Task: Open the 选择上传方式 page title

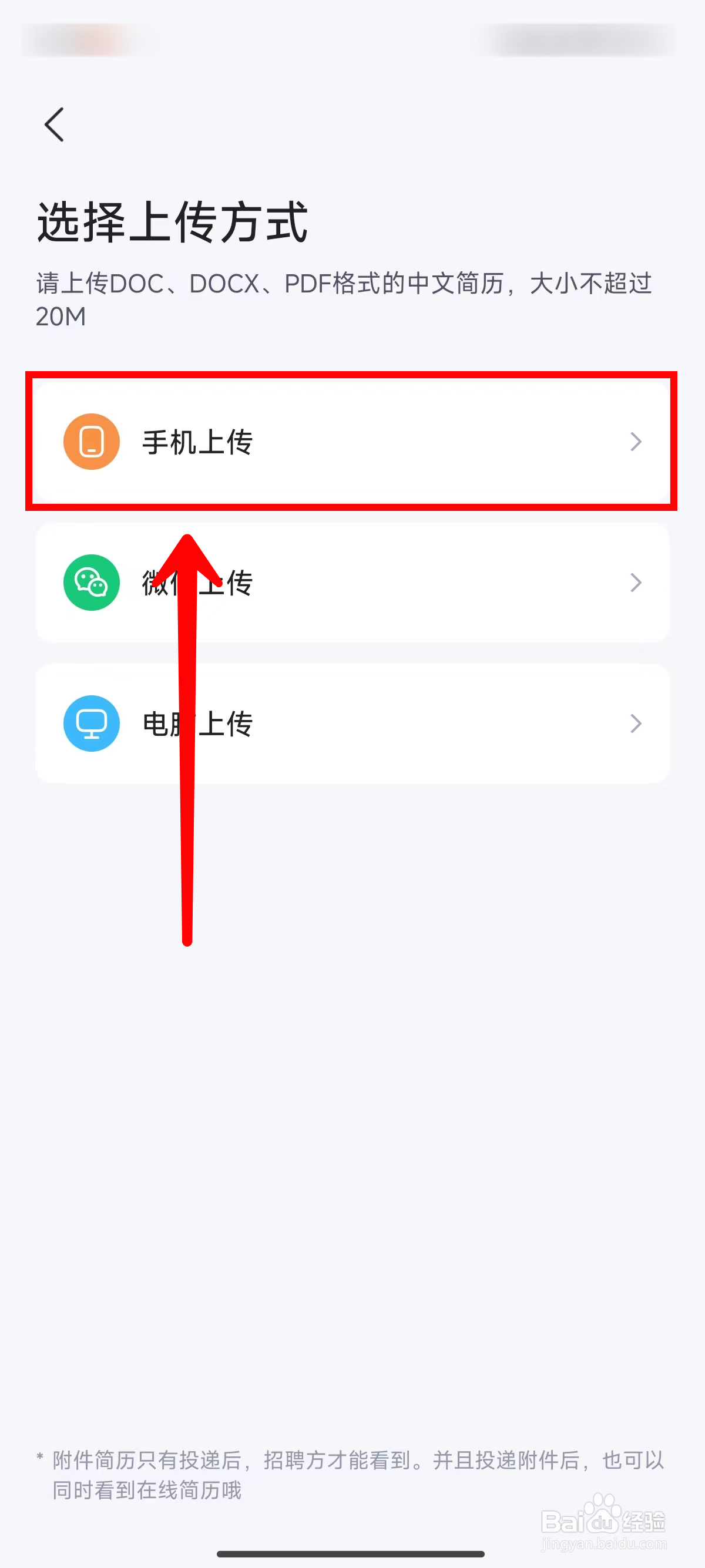Action: [172, 223]
